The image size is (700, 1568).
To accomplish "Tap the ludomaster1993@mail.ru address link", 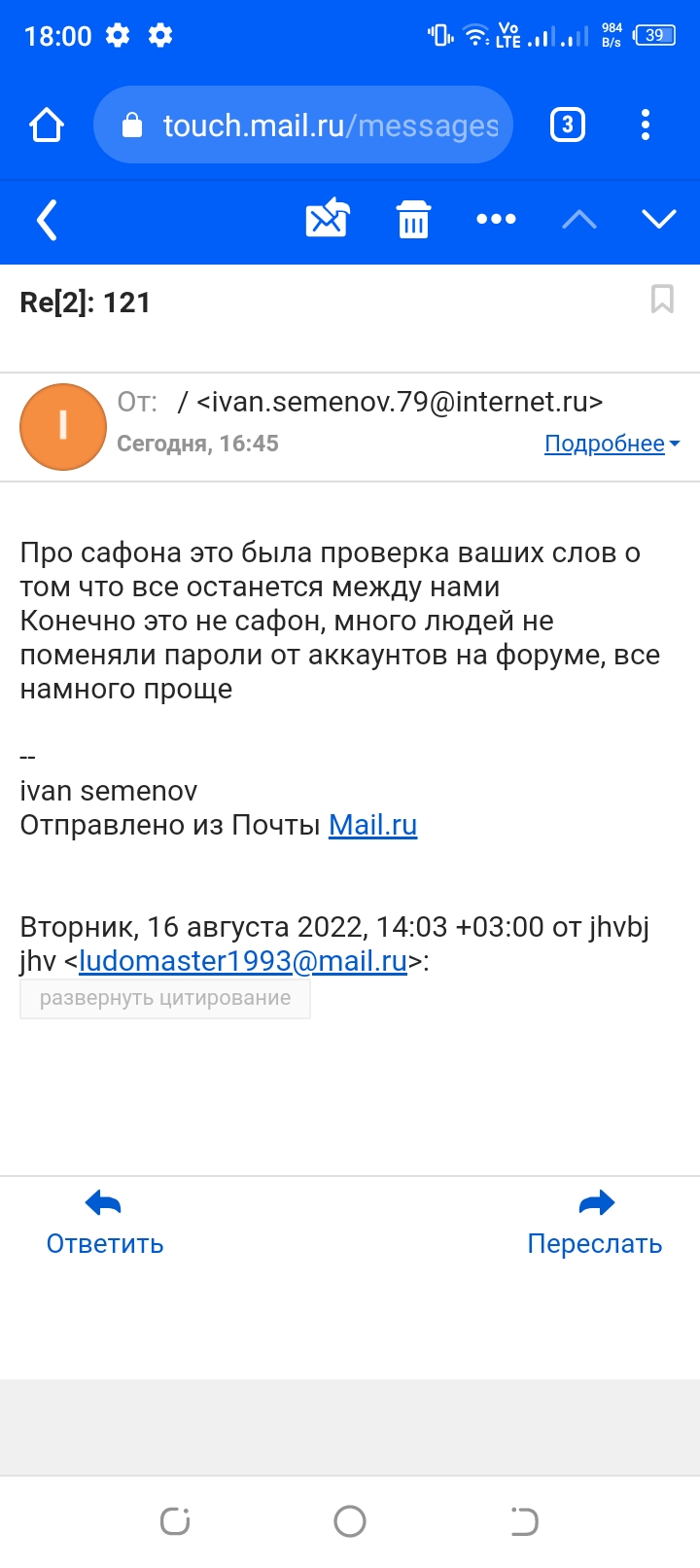I will 243,960.
